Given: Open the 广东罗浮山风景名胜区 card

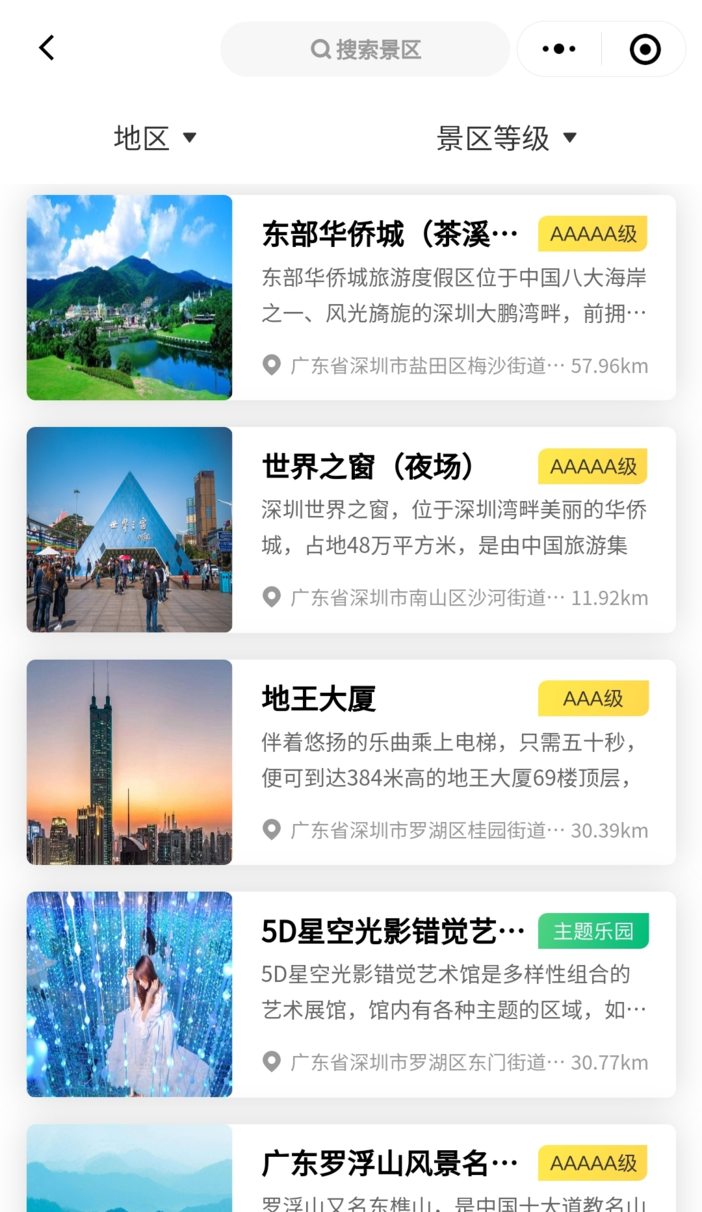Looking at the screenshot, I should 351,1170.
